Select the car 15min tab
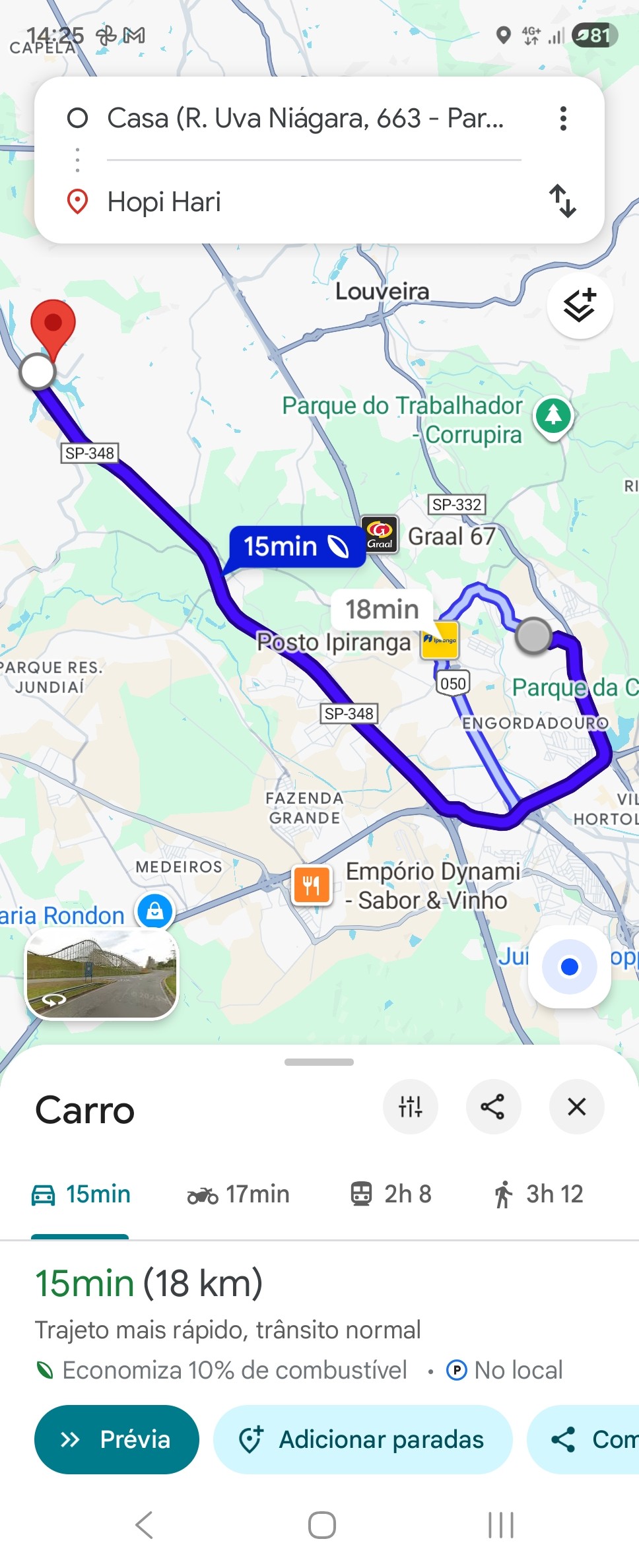The height and width of the screenshot is (1568, 639). (81, 1194)
